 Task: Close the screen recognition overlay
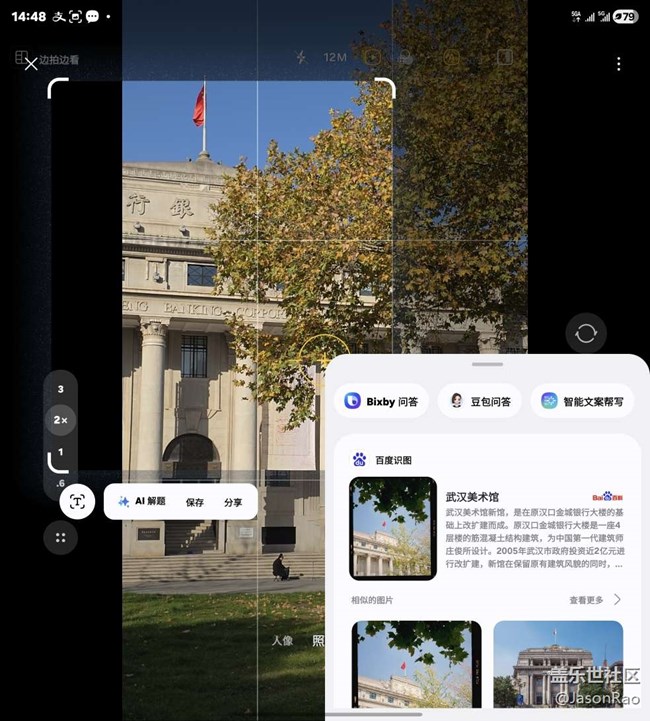point(31,64)
